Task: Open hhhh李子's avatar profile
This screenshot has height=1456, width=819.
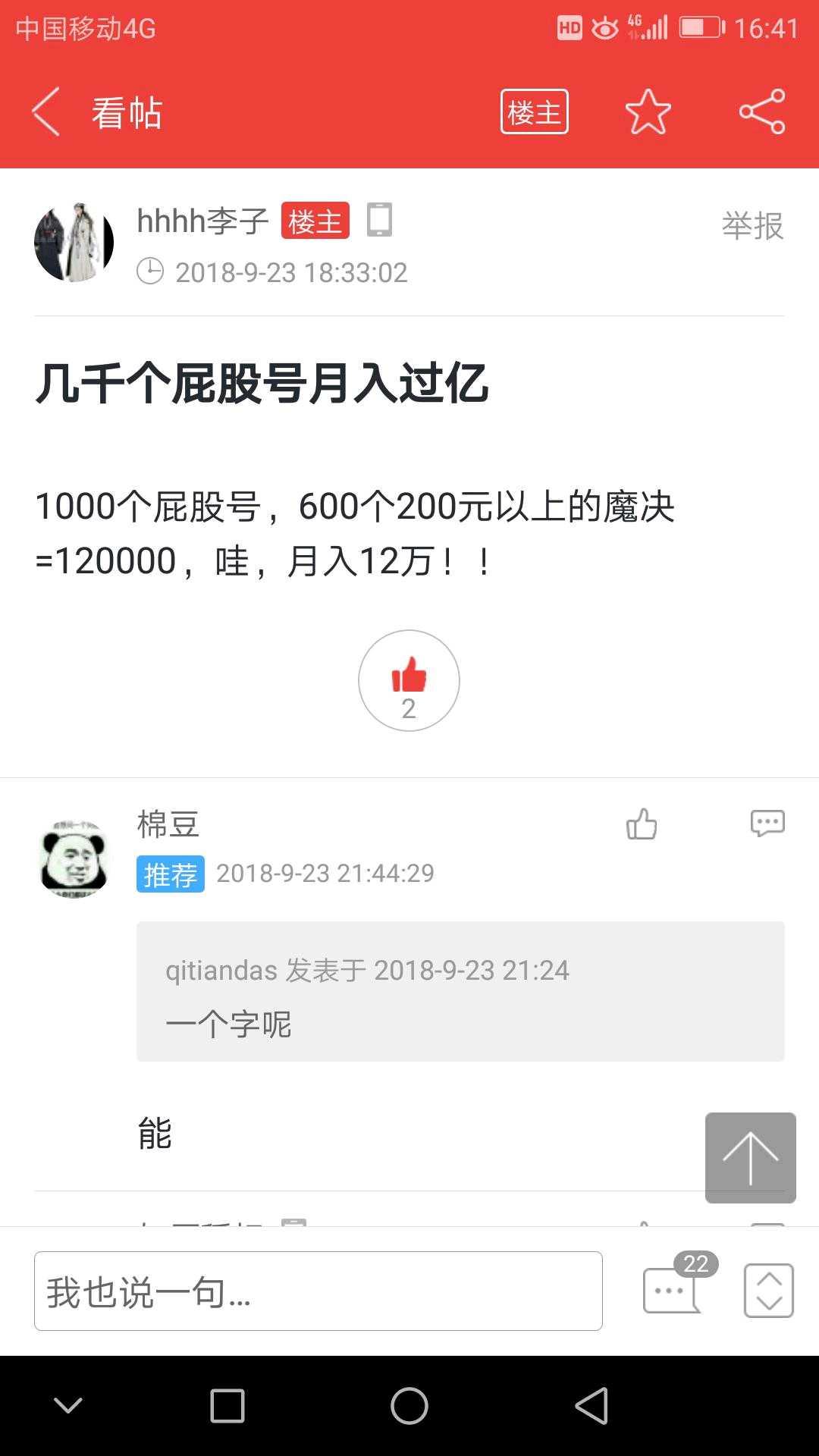Action: [x=74, y=243]
